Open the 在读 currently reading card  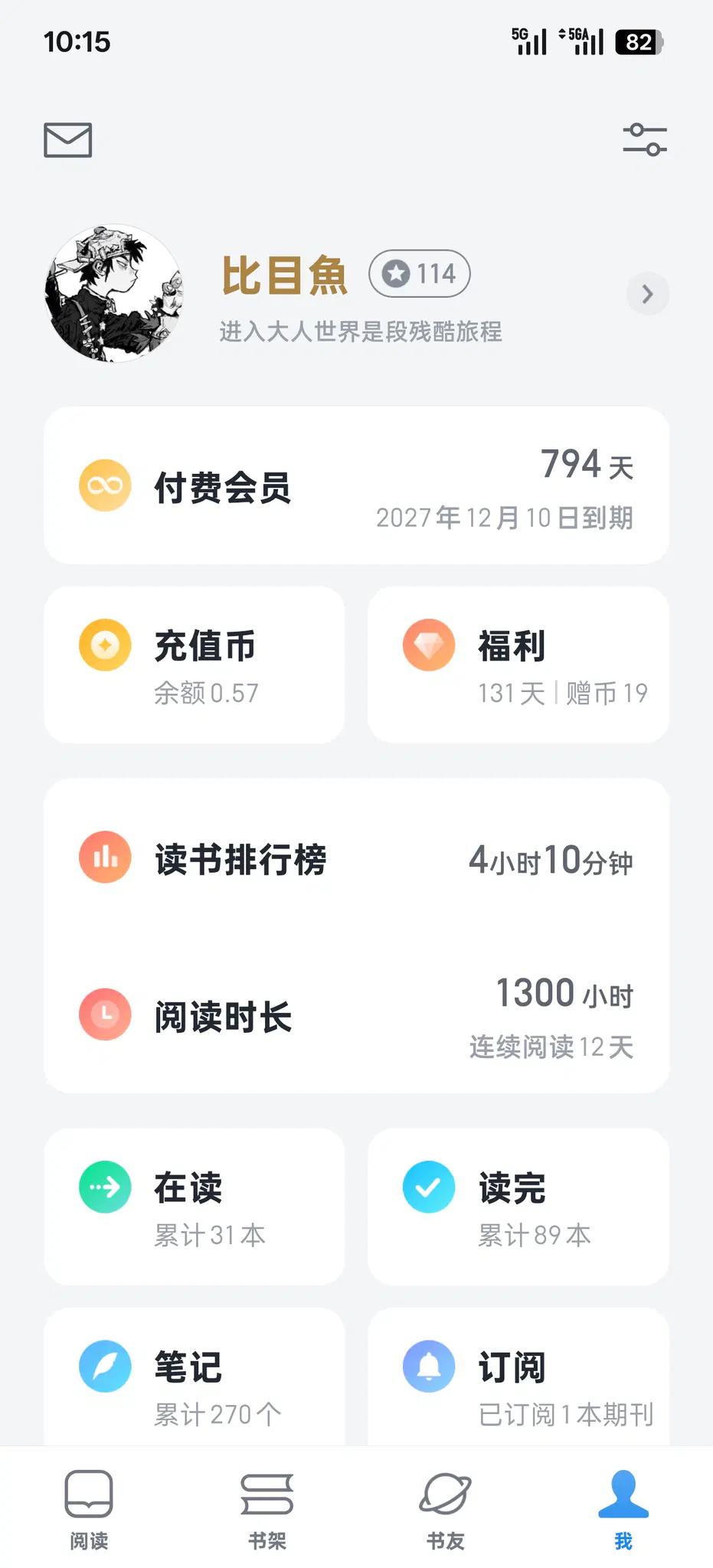(195, 1206)
